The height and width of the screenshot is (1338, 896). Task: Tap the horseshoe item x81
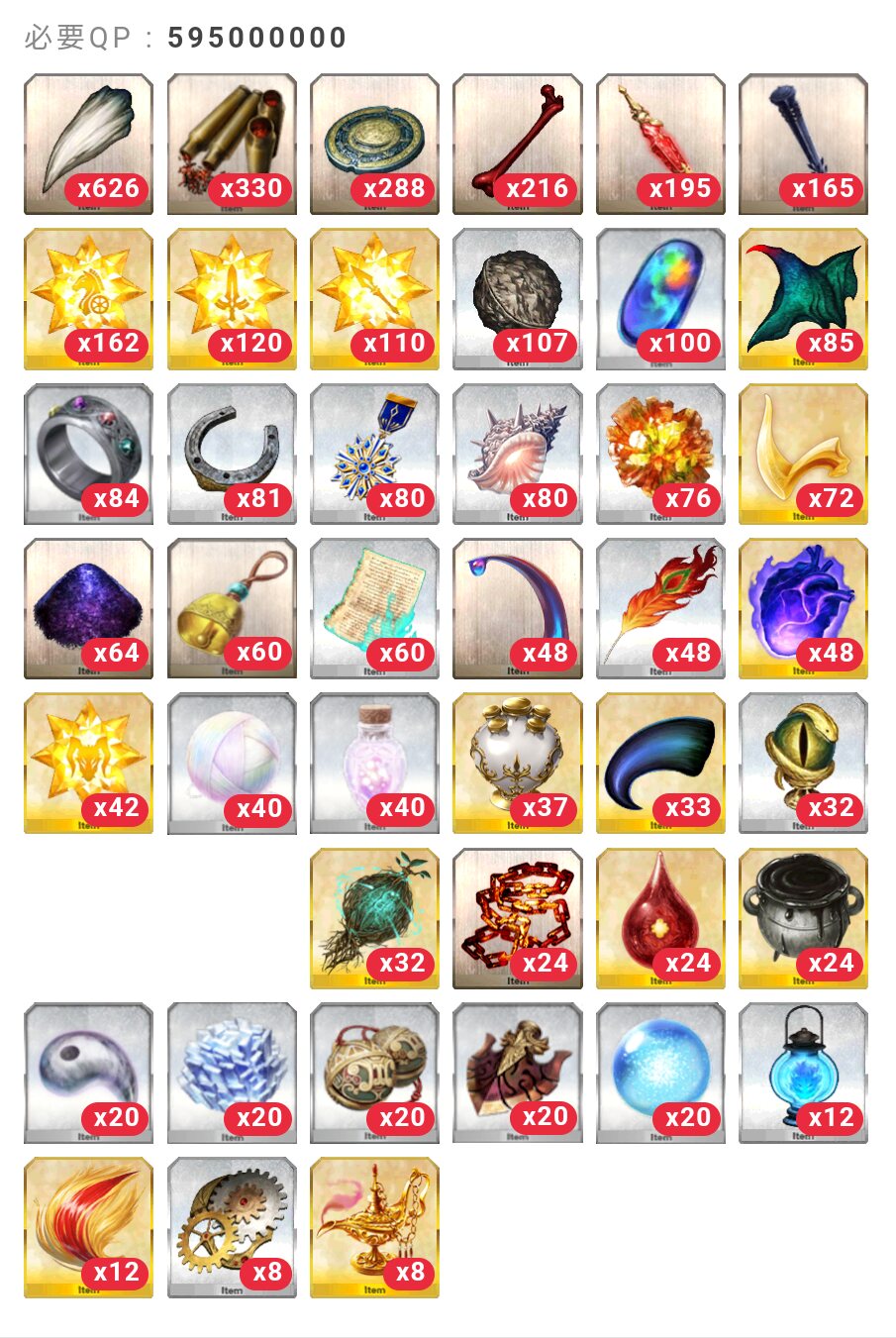coord(232,454)
